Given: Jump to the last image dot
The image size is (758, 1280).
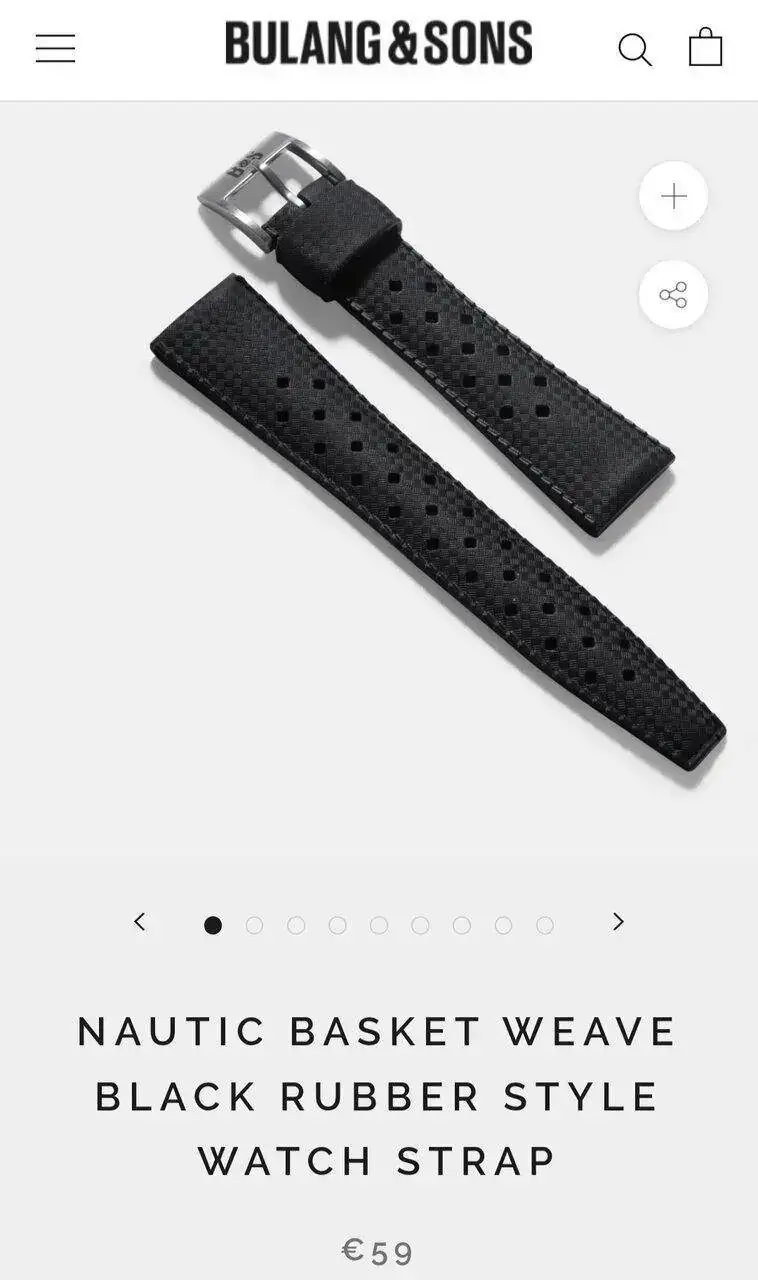Looking at the screenshot, I should [x=544, y=925].
